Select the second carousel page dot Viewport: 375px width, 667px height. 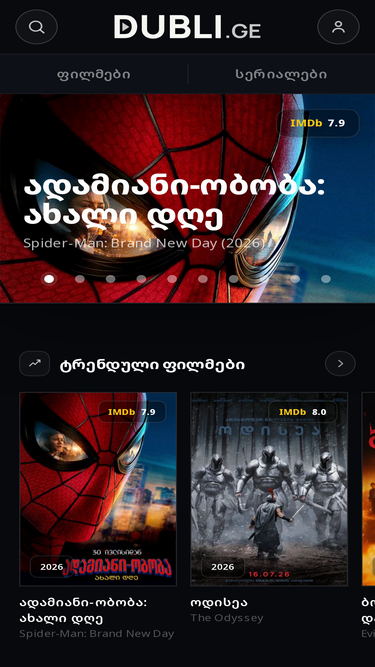point(80,279)
